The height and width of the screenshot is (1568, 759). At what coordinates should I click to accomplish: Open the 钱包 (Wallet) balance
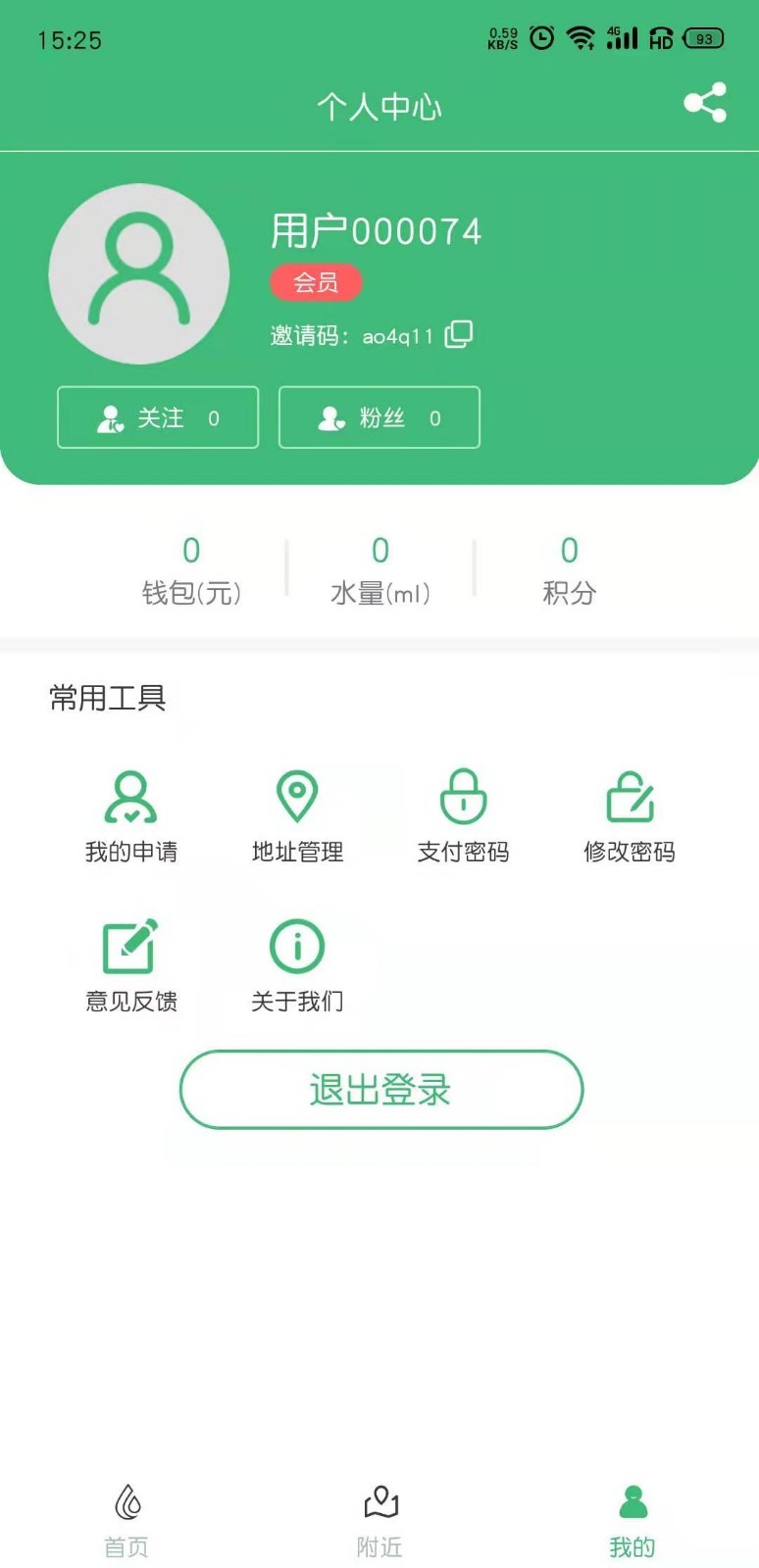[191, 568]
